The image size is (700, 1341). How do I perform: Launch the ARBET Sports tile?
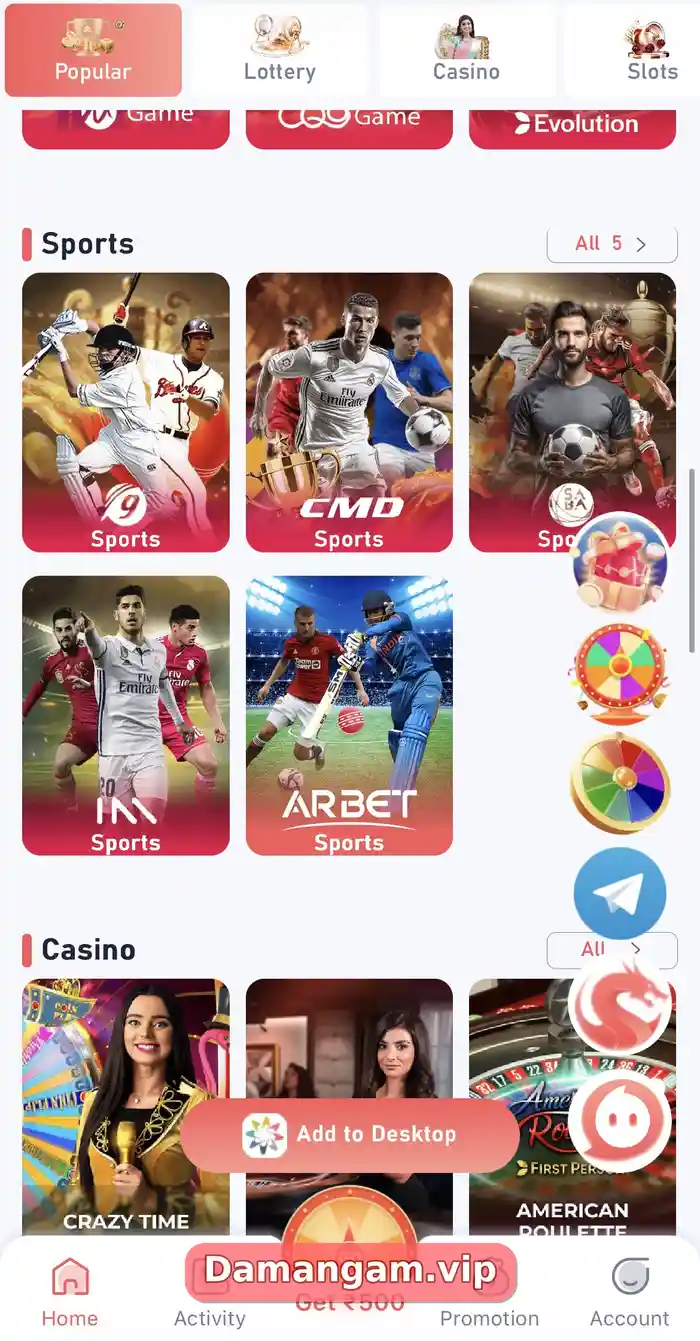click(349, 716)
